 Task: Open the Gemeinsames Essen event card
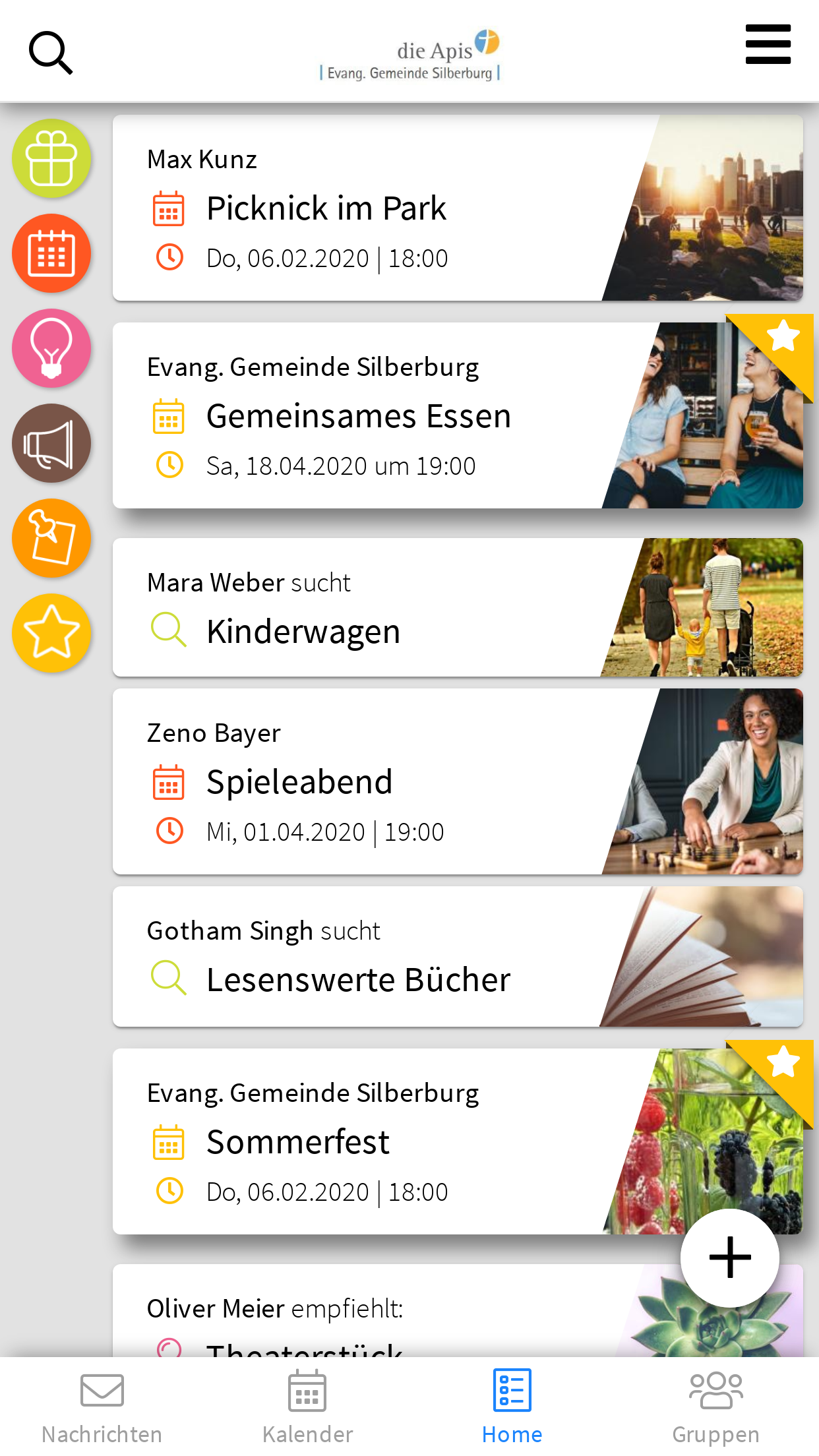[458, 415]
